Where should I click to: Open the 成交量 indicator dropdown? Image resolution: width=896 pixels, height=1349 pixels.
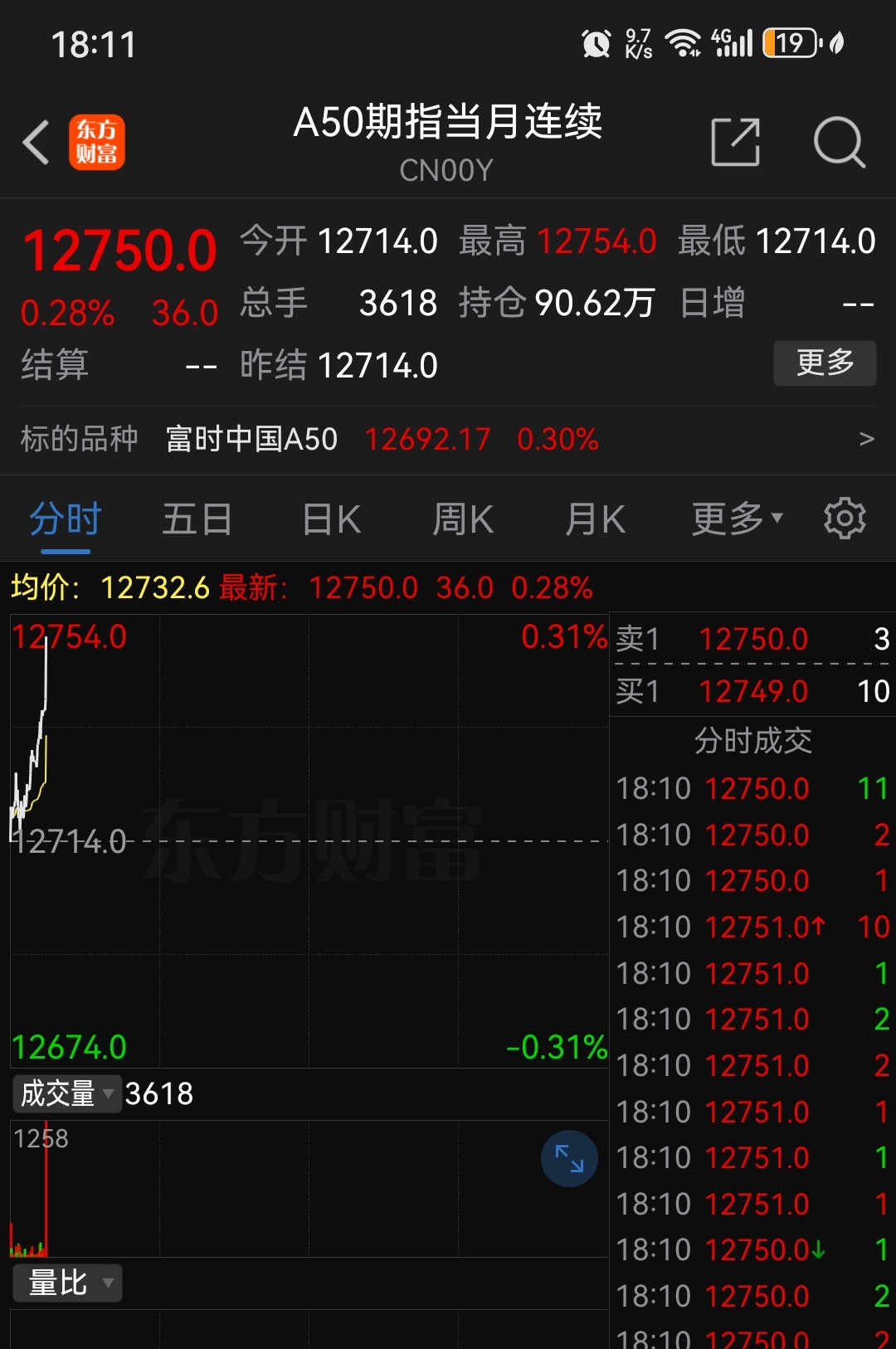point(66,1094)
